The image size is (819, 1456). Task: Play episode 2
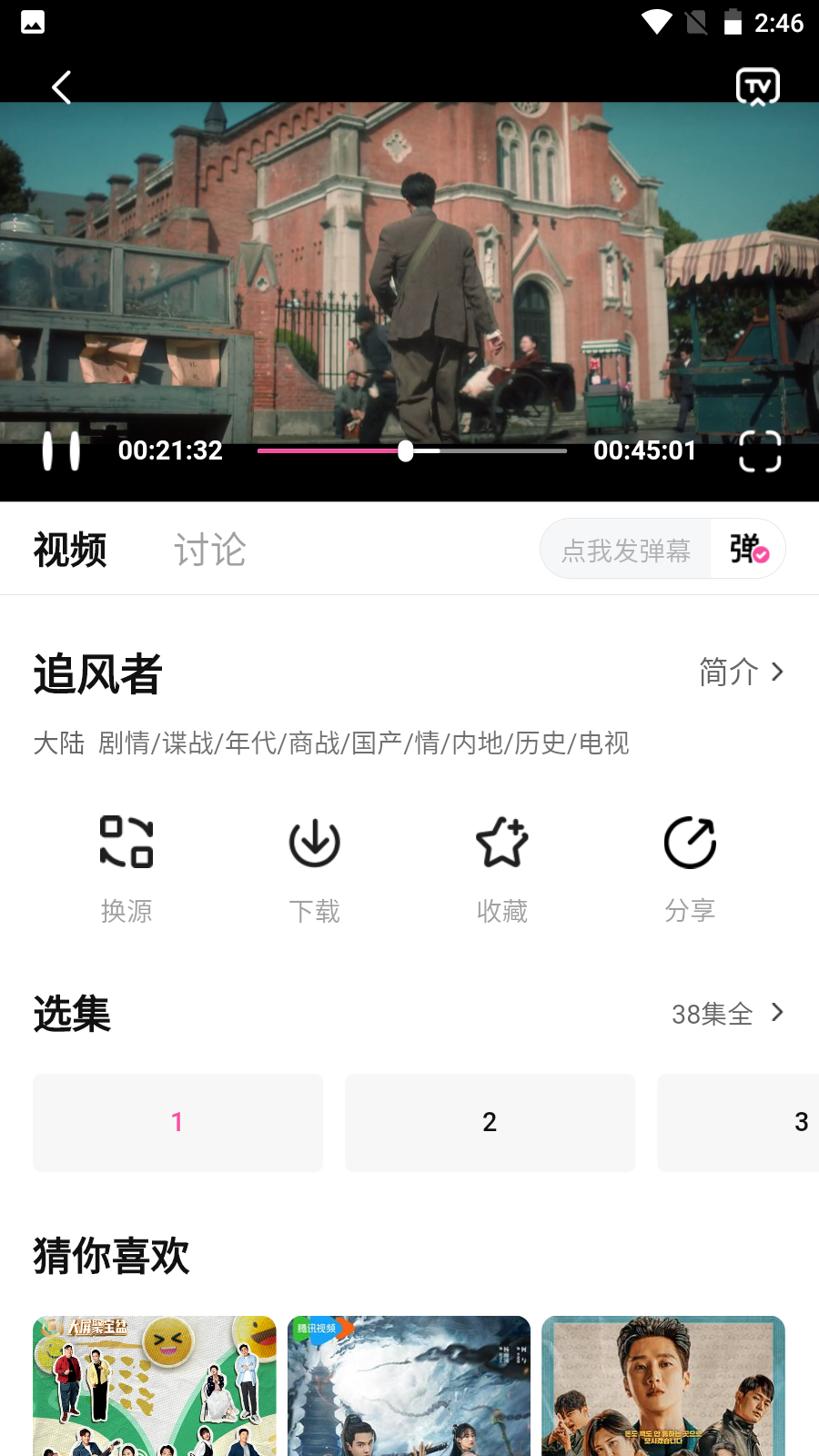(x=490, y=1123)
